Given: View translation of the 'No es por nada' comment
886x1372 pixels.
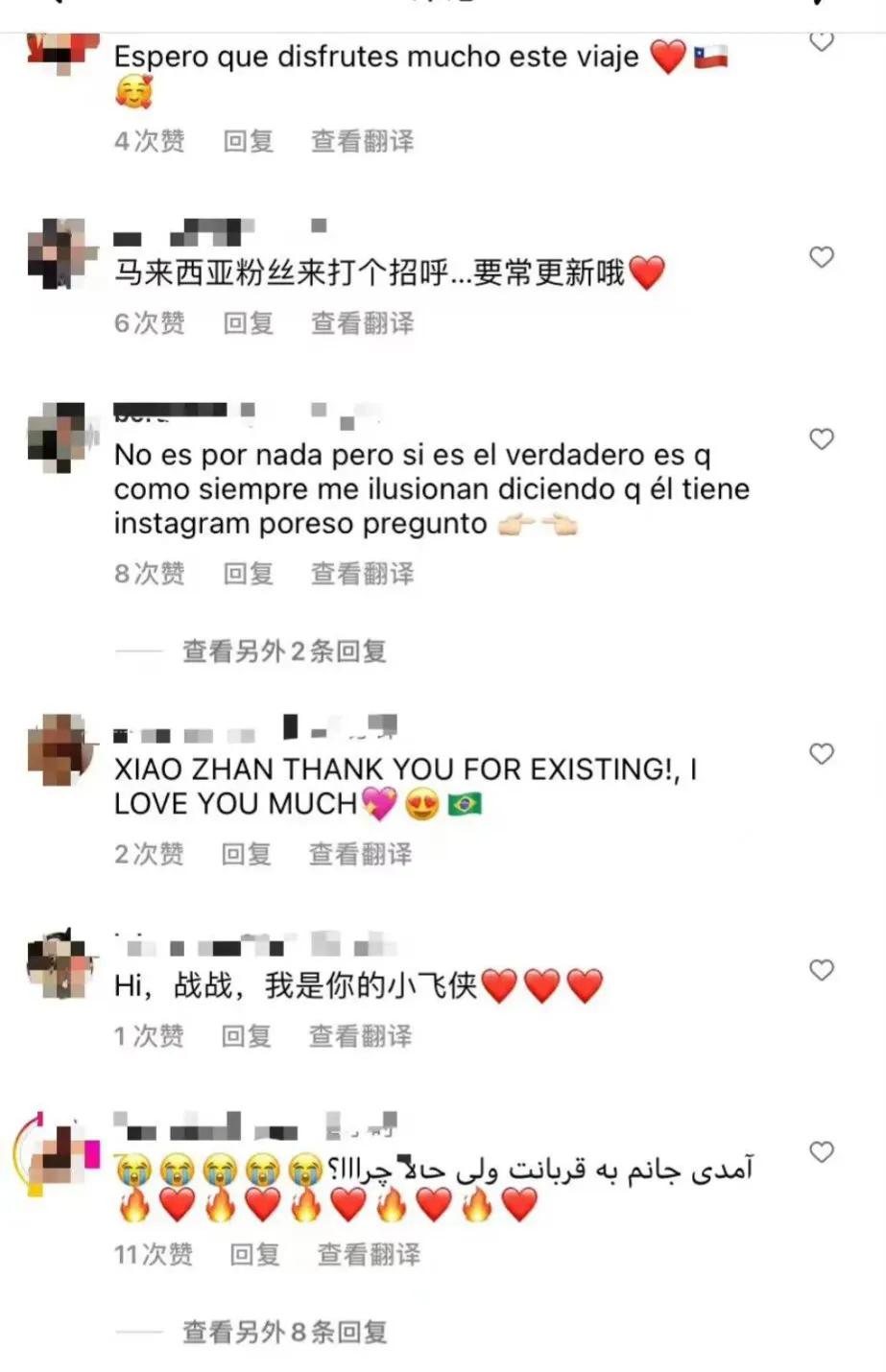Looking at the screenshot, I should pos(362,574).
